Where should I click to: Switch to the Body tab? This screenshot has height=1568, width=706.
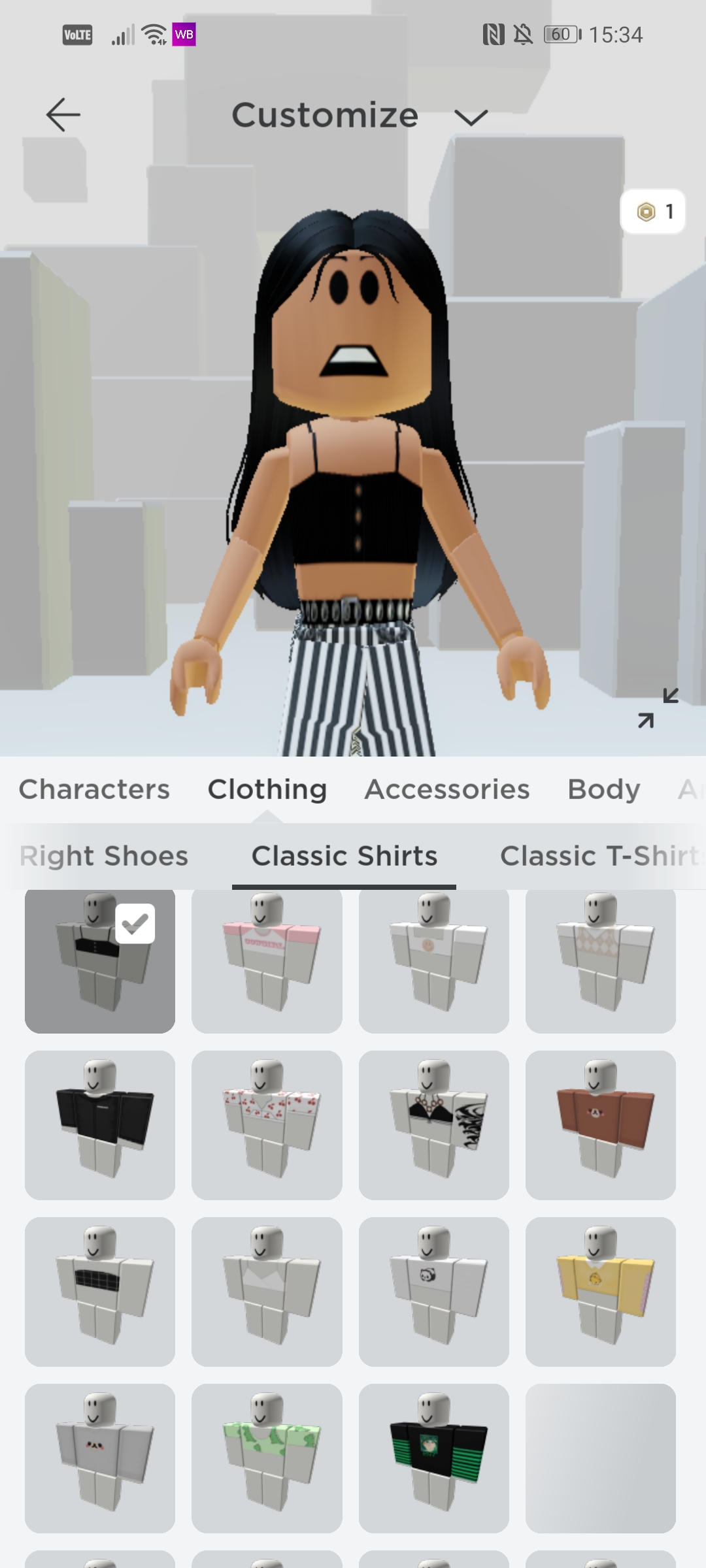(x=603, y=789)
